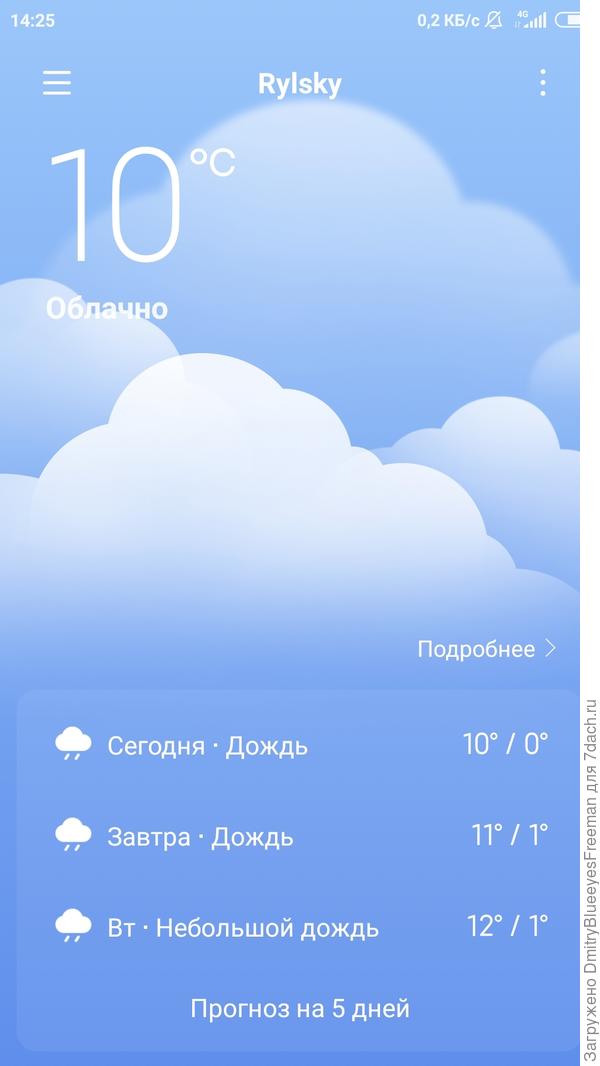Open the Подробнее details link
The image size is (600, 1066).
[486, 649]
